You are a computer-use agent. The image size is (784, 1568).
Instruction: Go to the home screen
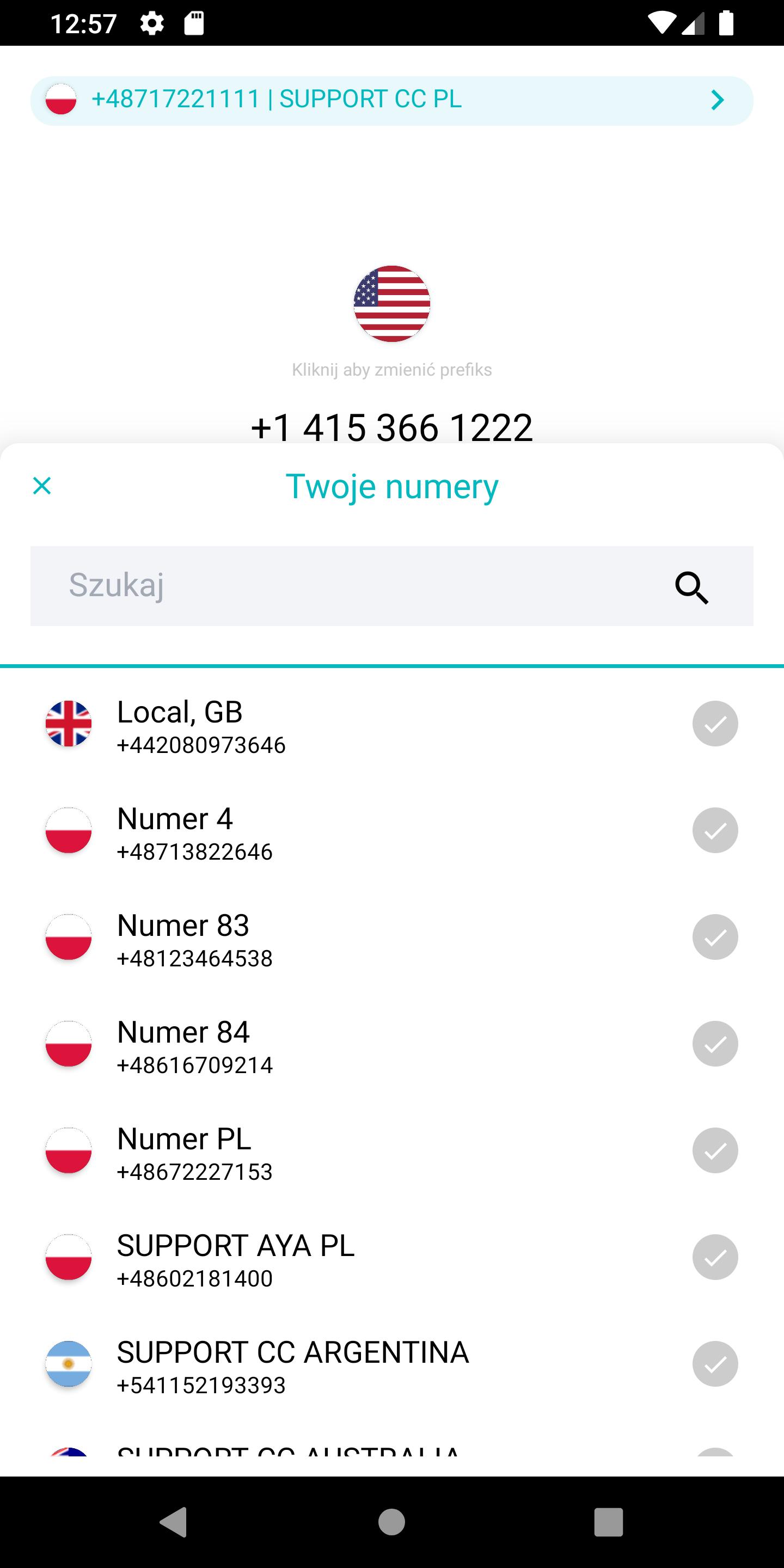point(391,1522)
